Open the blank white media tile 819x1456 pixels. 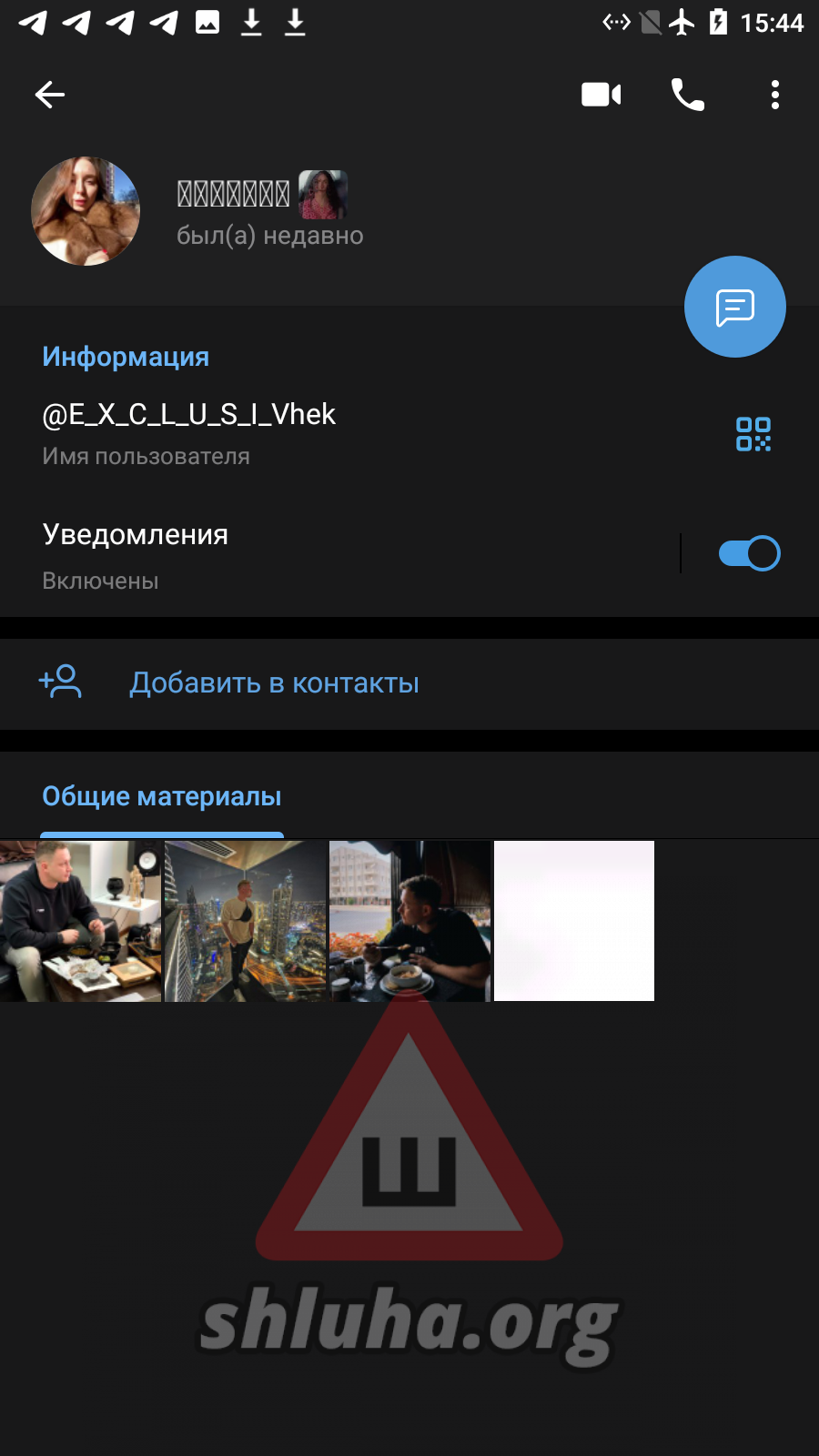[x=574, y=921]
